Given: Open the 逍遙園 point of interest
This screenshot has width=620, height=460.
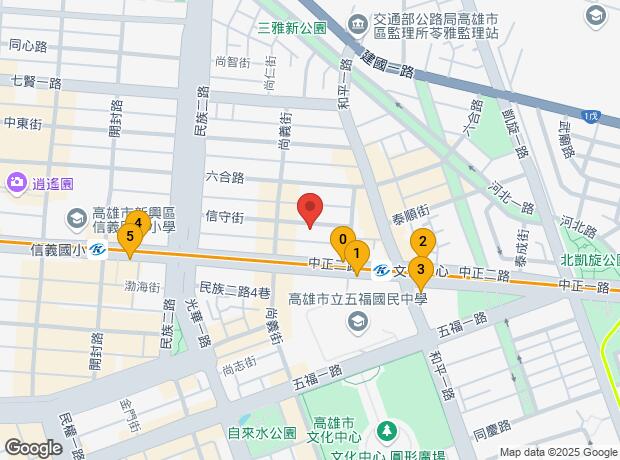Looking at the screenshot, I should pos(16,182).
